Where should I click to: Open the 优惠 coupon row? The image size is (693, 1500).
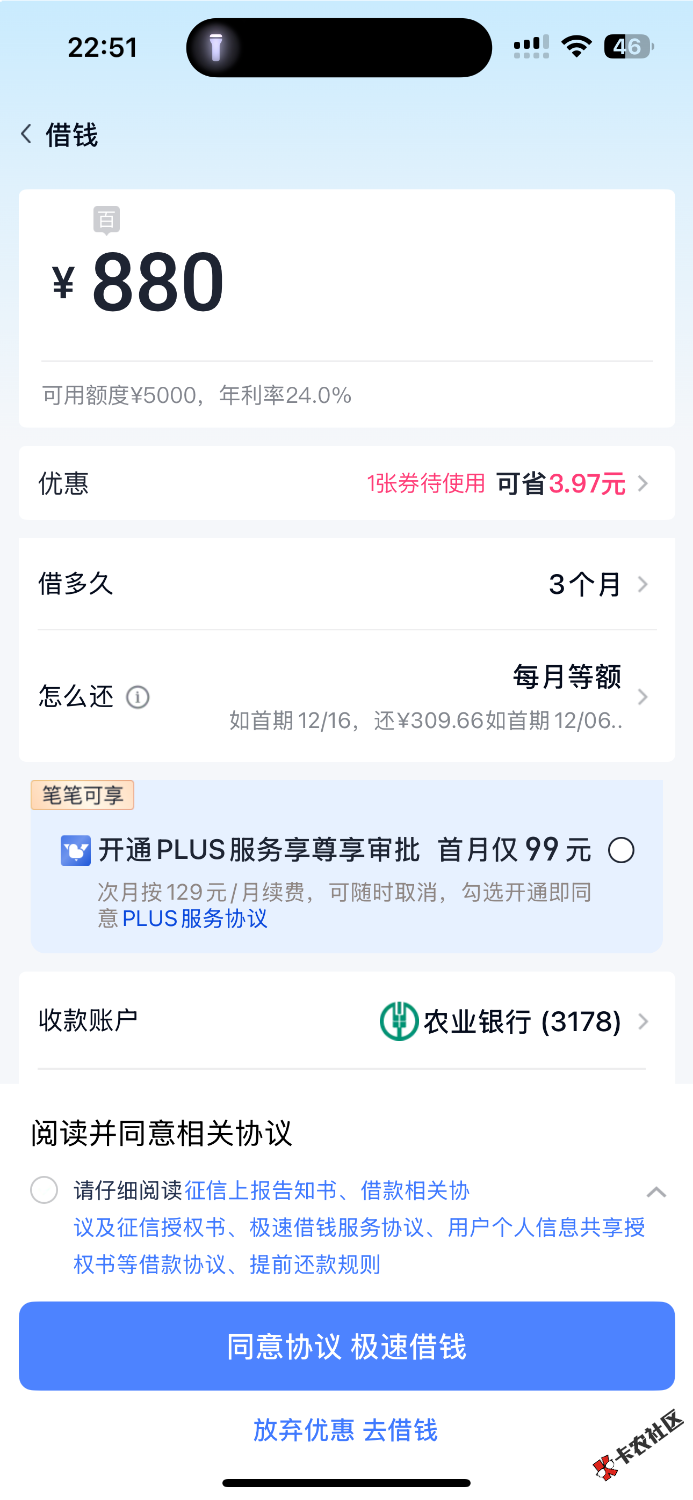[x=346, y=484]
